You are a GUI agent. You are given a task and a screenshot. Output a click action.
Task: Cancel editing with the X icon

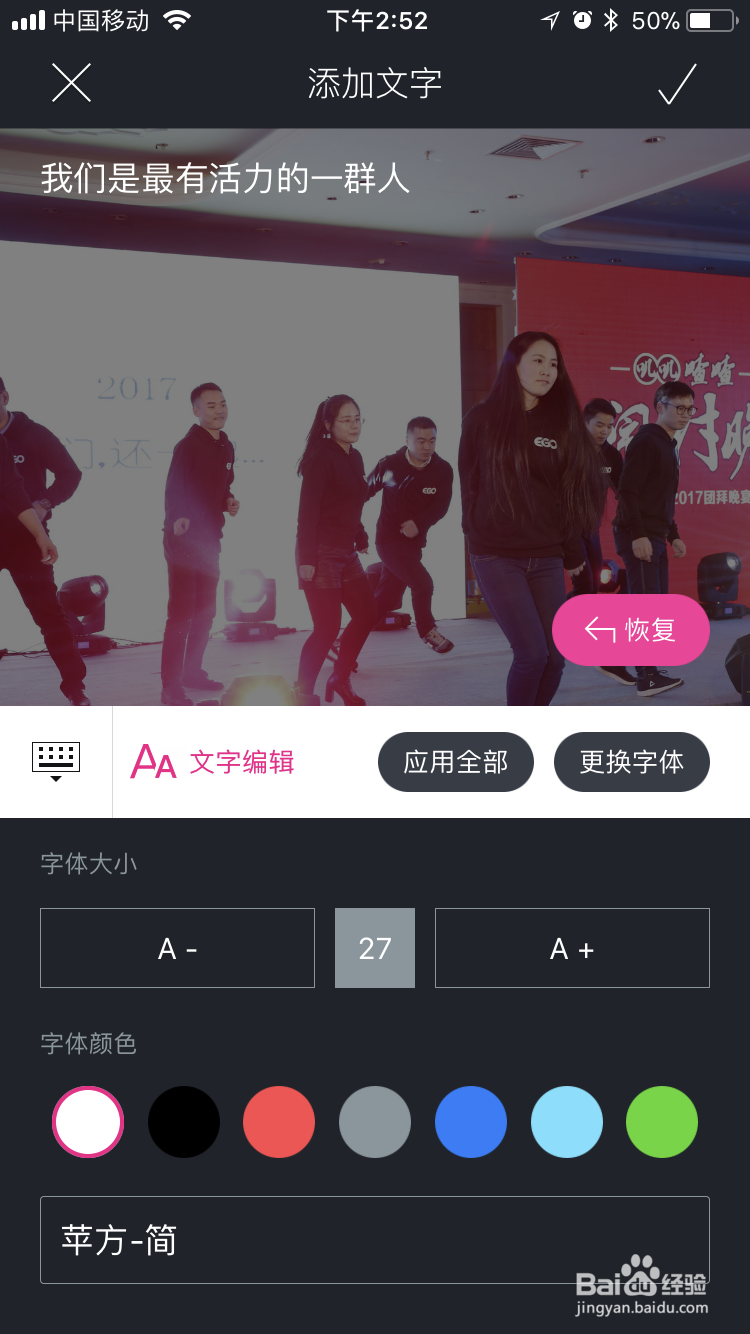[x=71, y=84]
